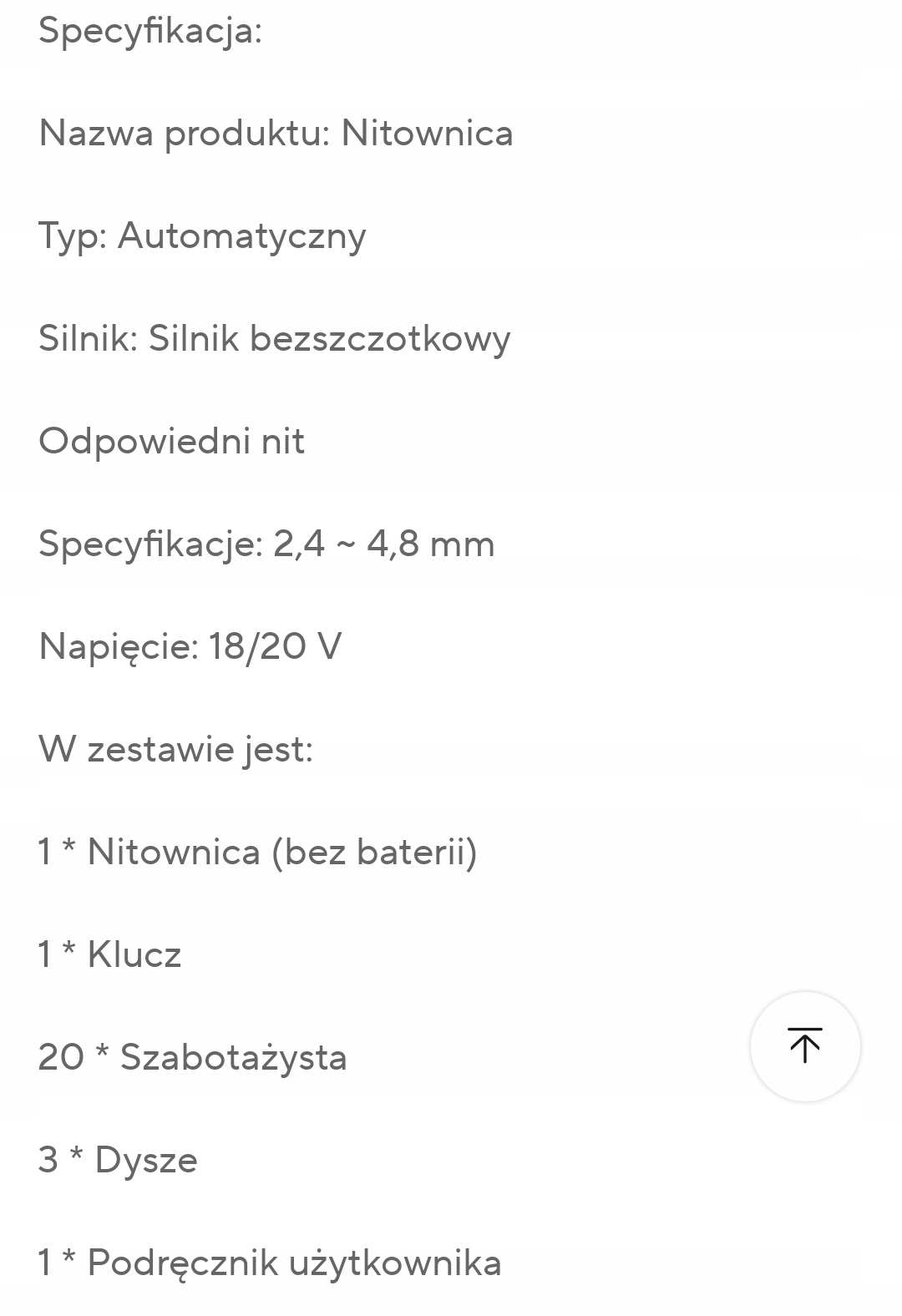
Task: Tap the scroll-to-top arrow button
Action: point(805,1046)
